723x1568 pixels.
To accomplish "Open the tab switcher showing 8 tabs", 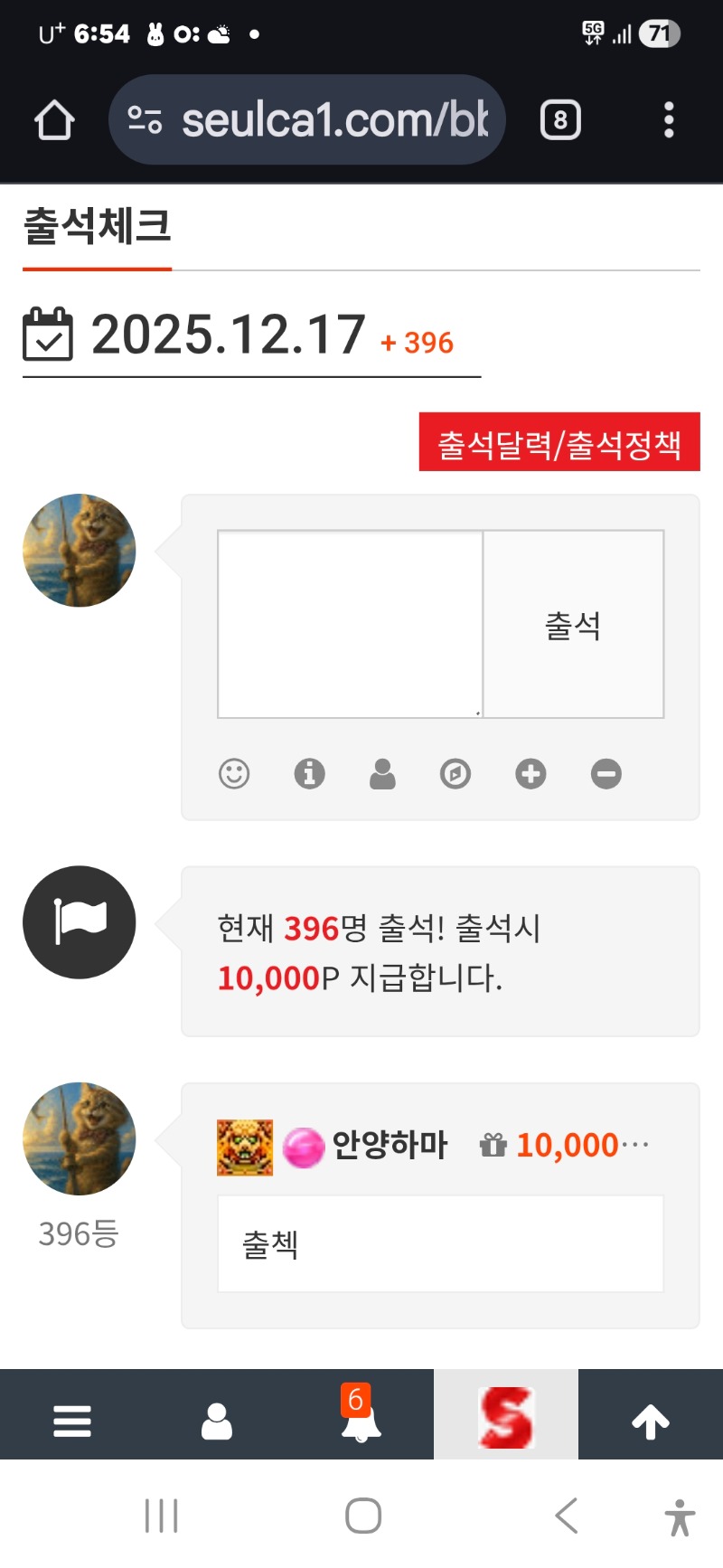I will (560, 120).
